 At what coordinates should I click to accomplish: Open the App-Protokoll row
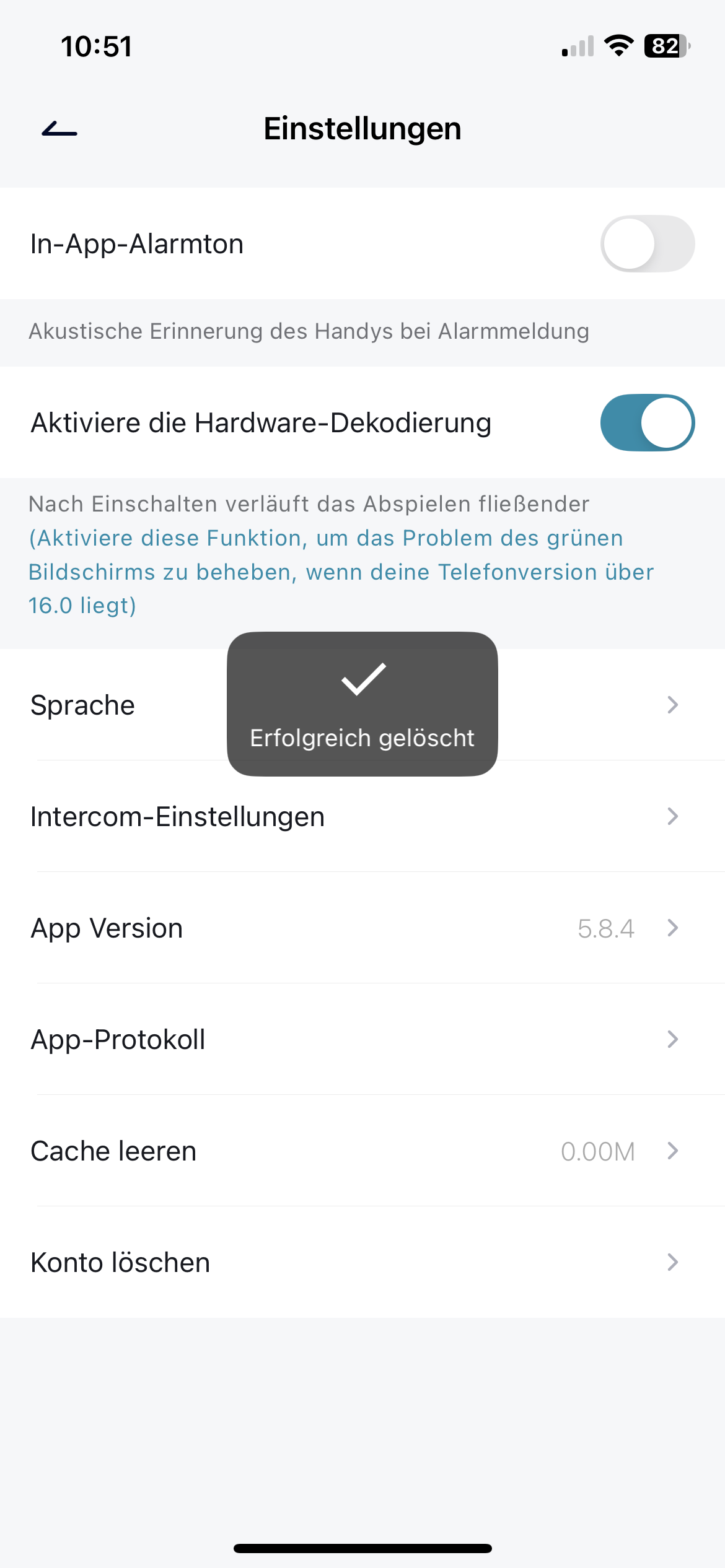pyautogui.click(x=362, y=1040)
